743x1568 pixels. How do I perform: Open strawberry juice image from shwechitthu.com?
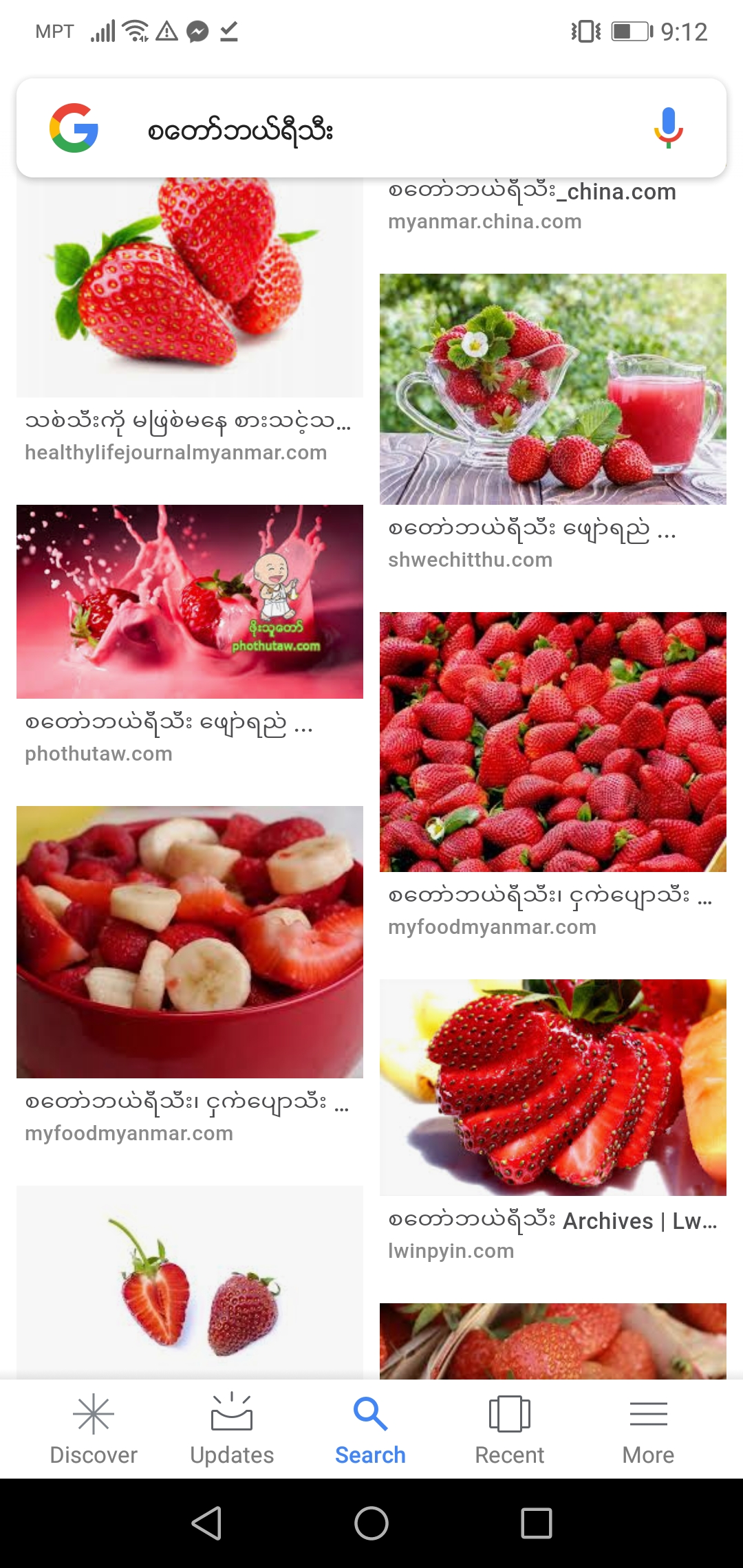tap(552, 389)
